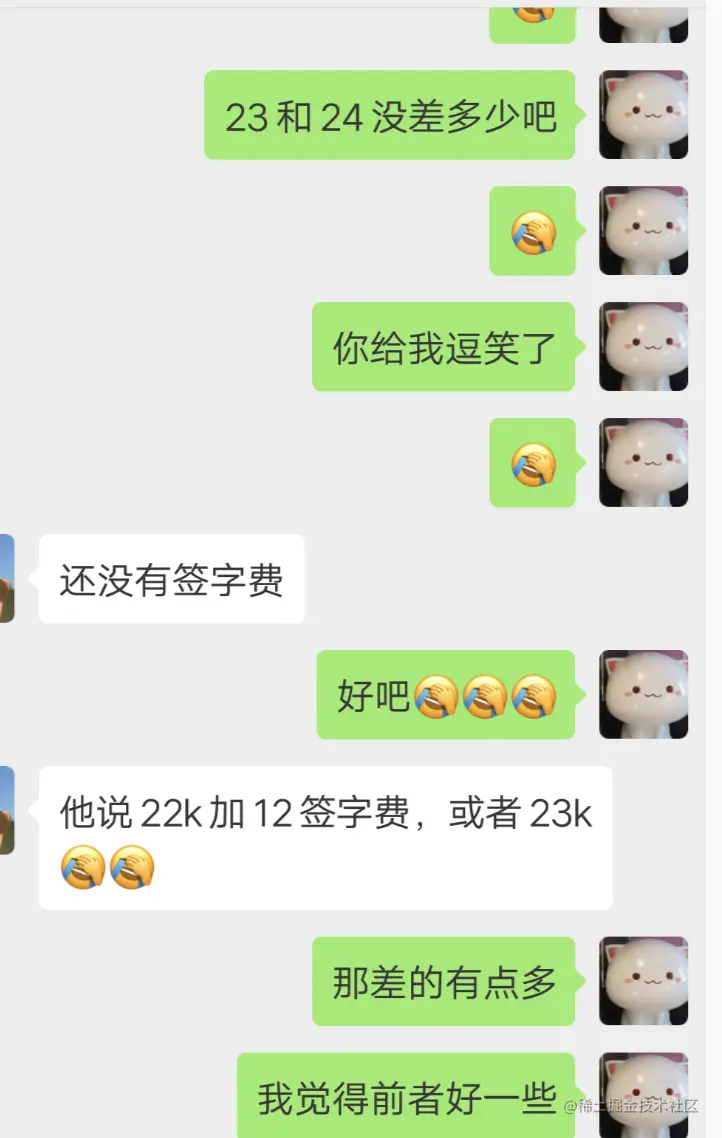722x1138 pixels.
Task: Tap the avatar next to "你给我逗笑了"
Action: coord(643,346)
